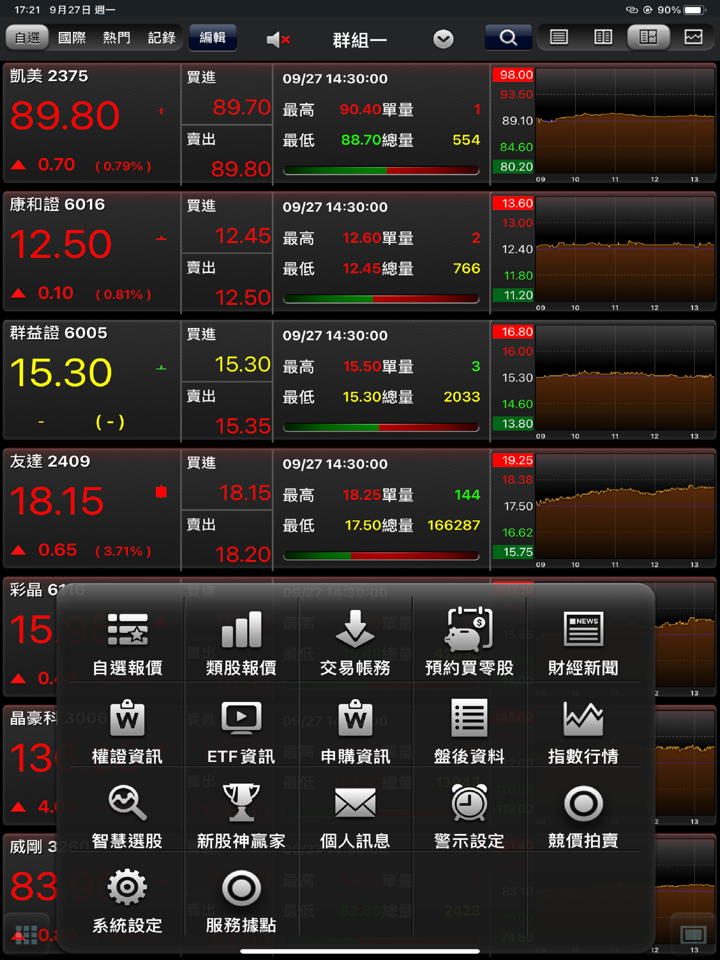720x960 pixels.
Task: Switch to the chart view layout icon
Action: pos(693,38)
